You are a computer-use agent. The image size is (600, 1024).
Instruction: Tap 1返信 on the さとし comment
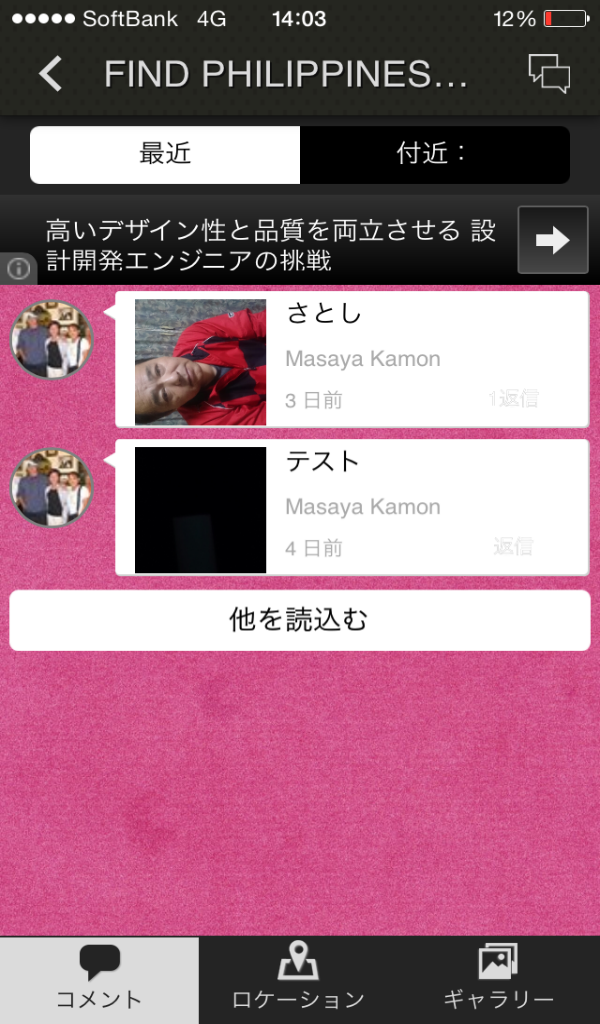[x=513, y=399]
